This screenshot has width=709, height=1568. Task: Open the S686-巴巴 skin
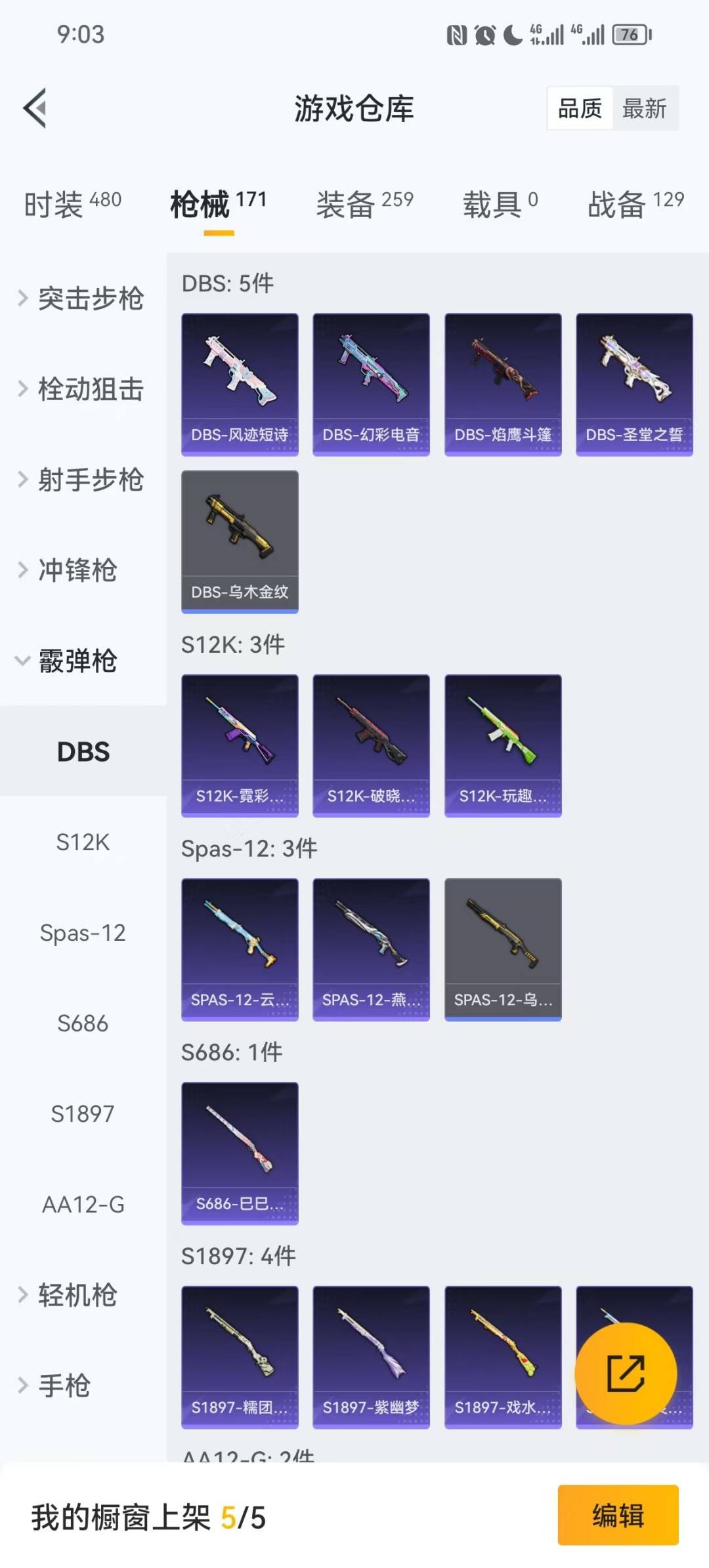pos(240,1155)
